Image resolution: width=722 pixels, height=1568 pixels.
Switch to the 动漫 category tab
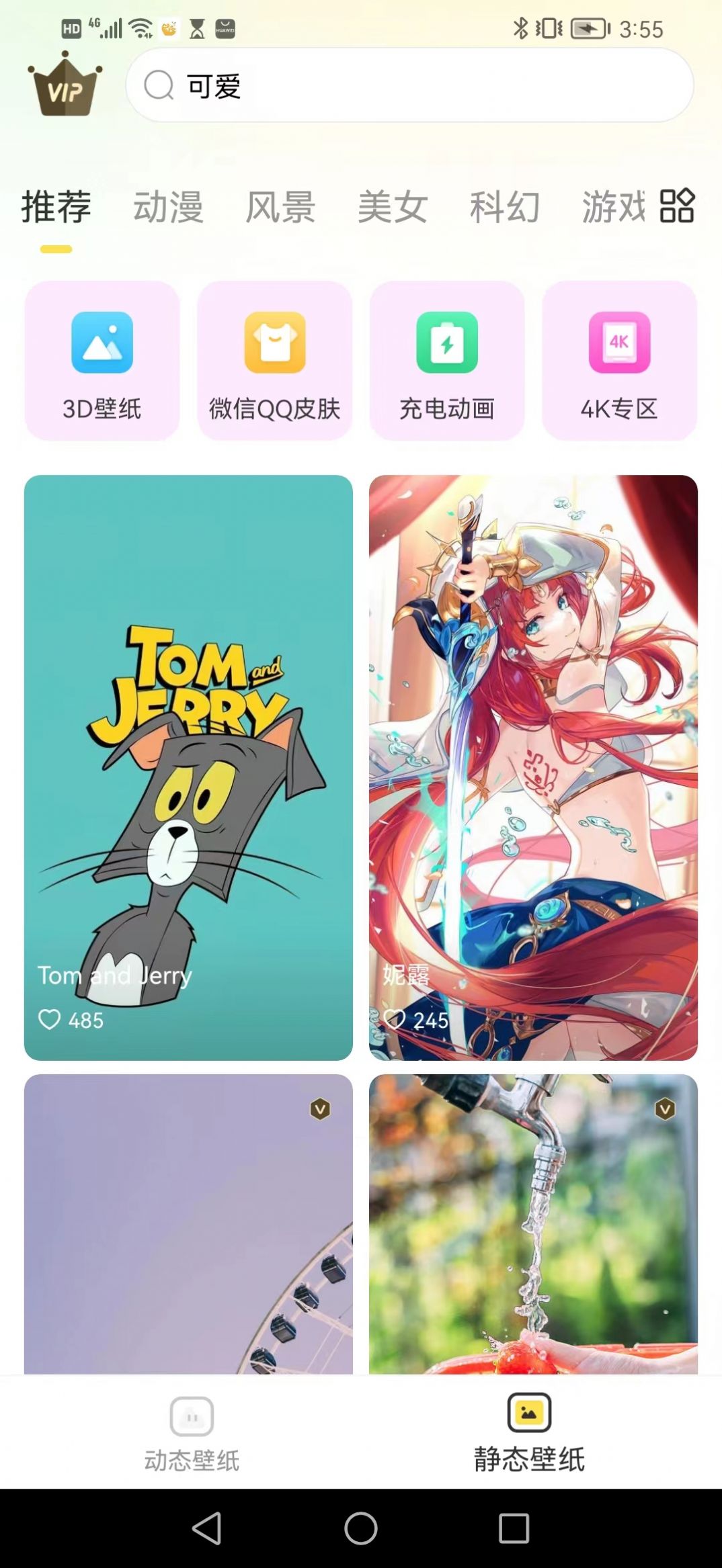point(168,206)
